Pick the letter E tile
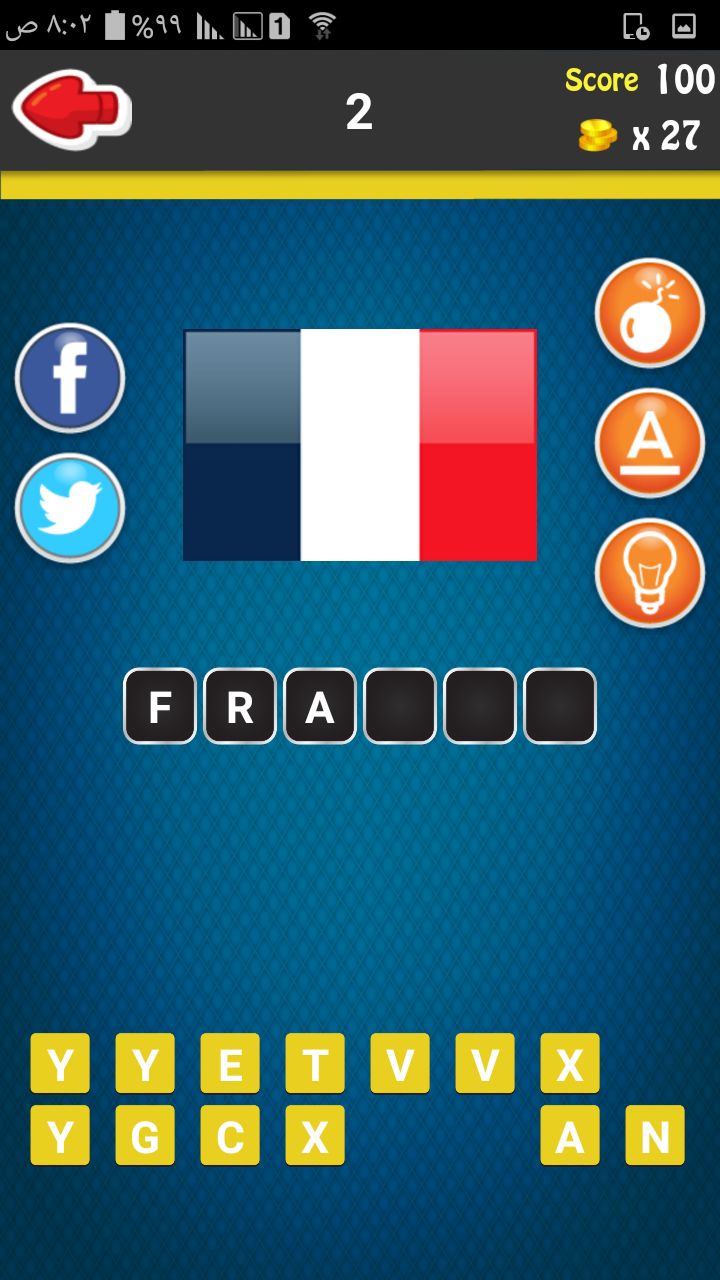720x1280 pixels. pos(230,1063)
